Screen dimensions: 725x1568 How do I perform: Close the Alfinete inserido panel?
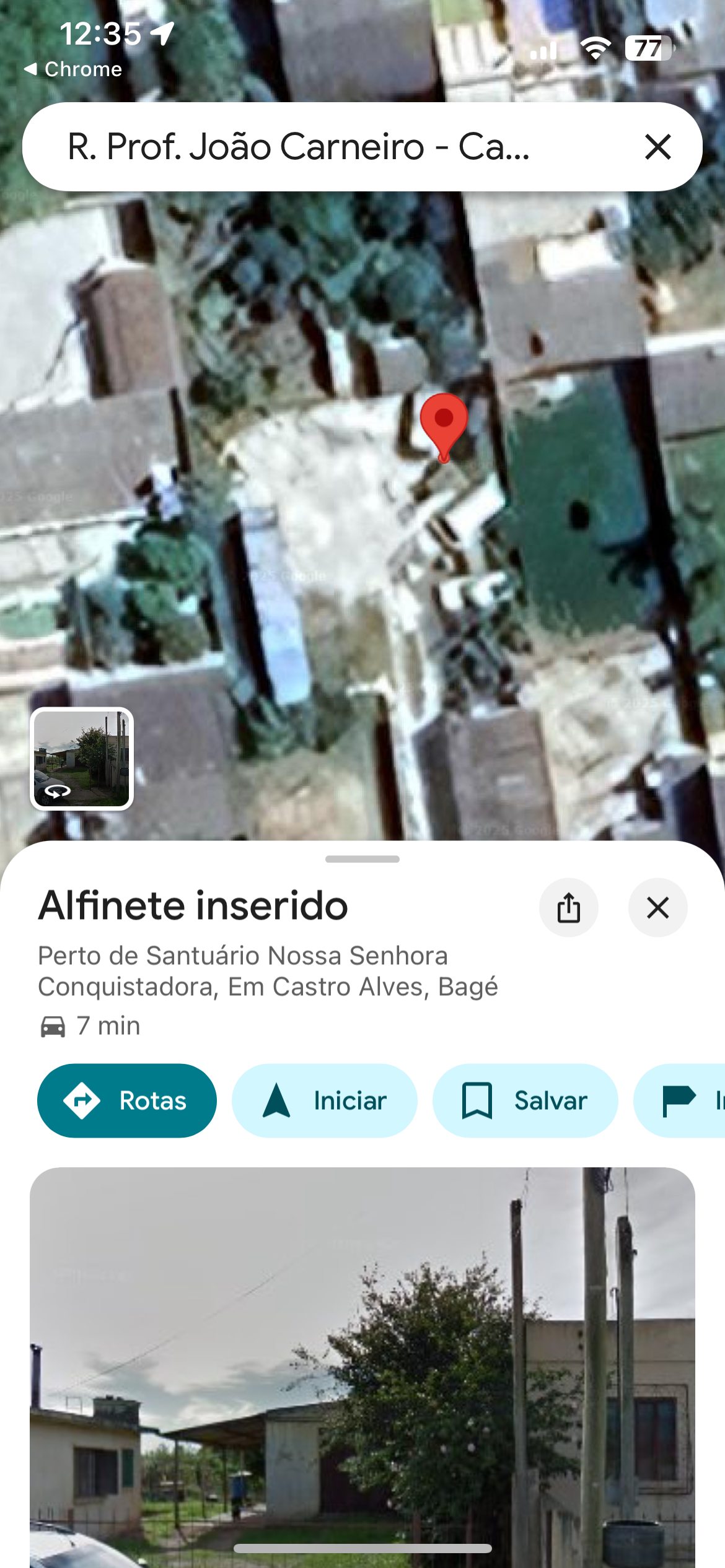(657, 908)
